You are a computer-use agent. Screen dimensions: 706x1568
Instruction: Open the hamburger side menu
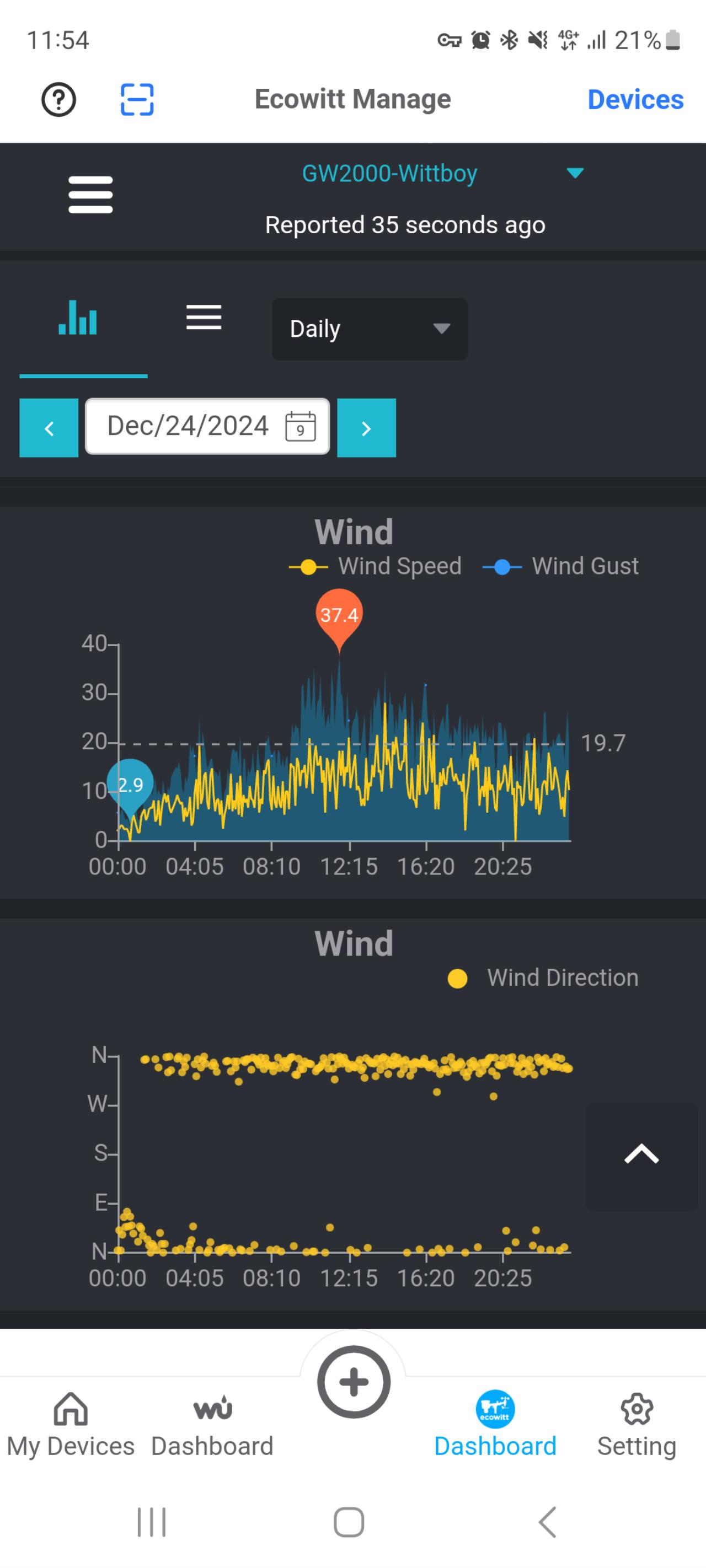tap(91, 195)
